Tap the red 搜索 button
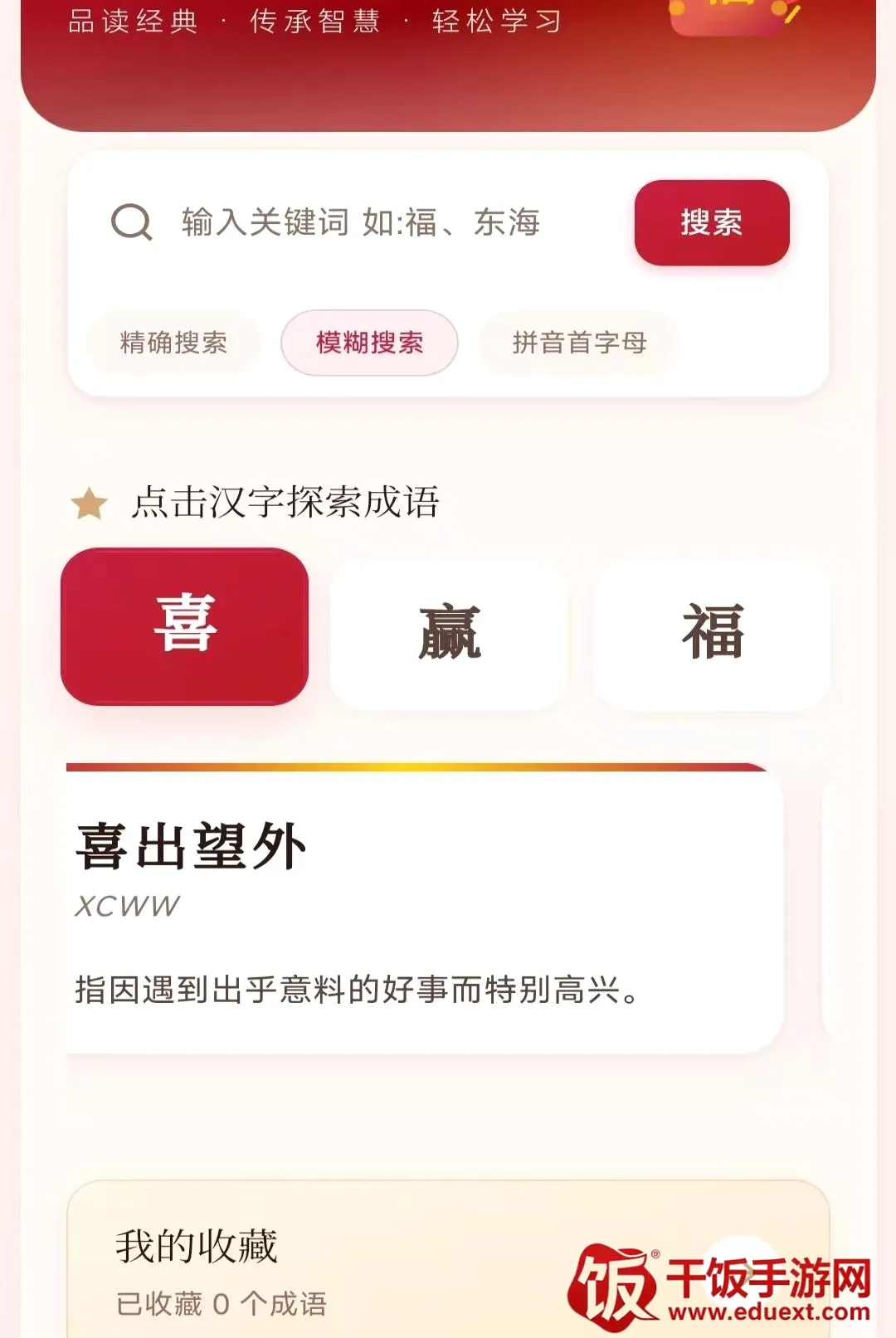This screenshot has height=1338, width=896. coord(712,222)
